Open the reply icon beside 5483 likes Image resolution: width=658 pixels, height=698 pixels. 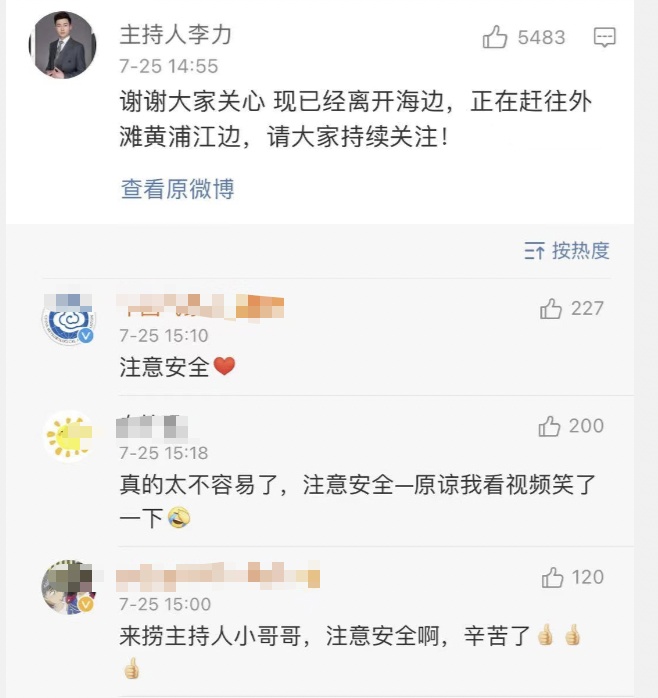pyautogui.click(x=604, y=38)
